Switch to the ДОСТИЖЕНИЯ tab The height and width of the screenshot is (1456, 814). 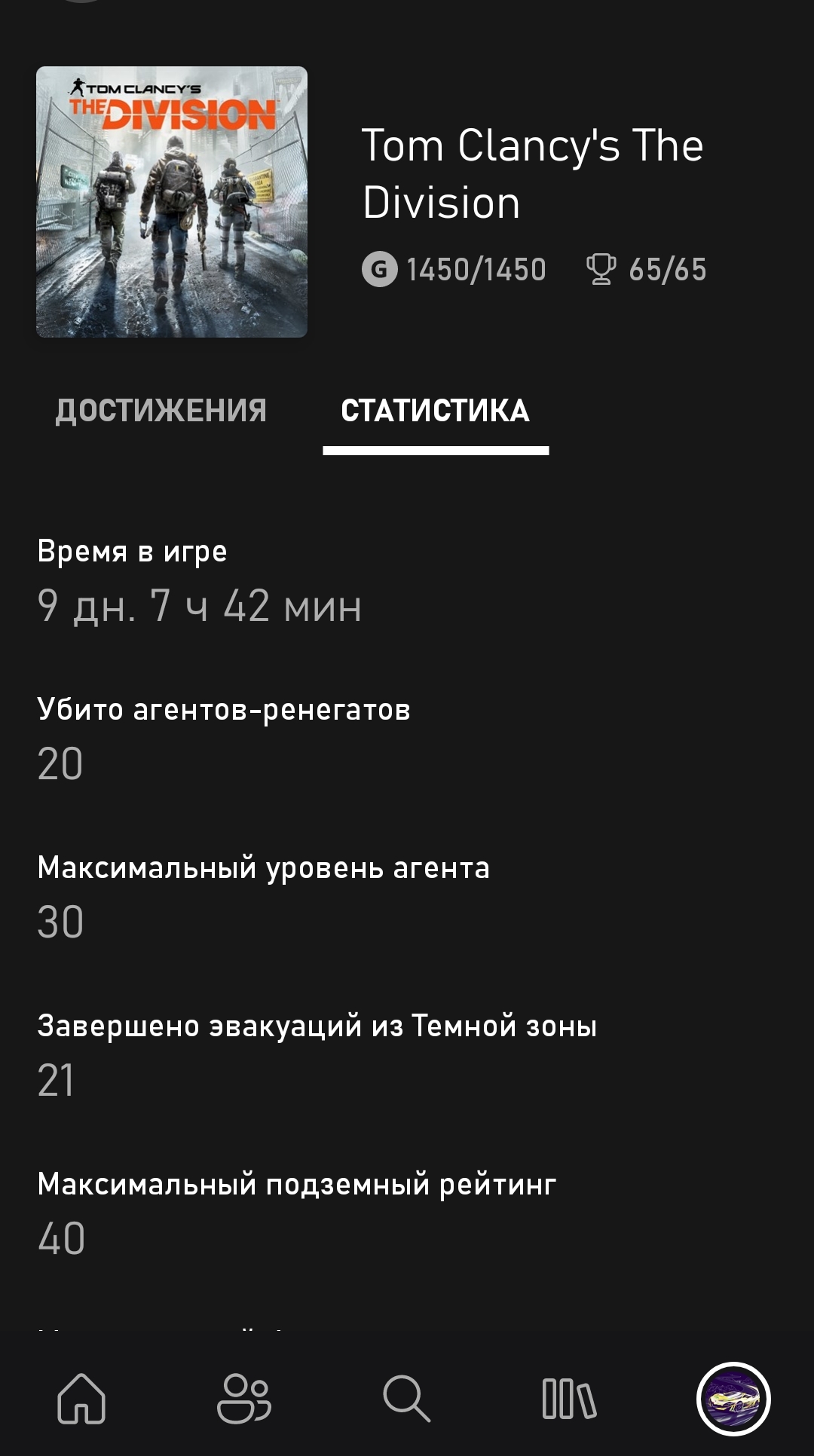click(161, 411)
